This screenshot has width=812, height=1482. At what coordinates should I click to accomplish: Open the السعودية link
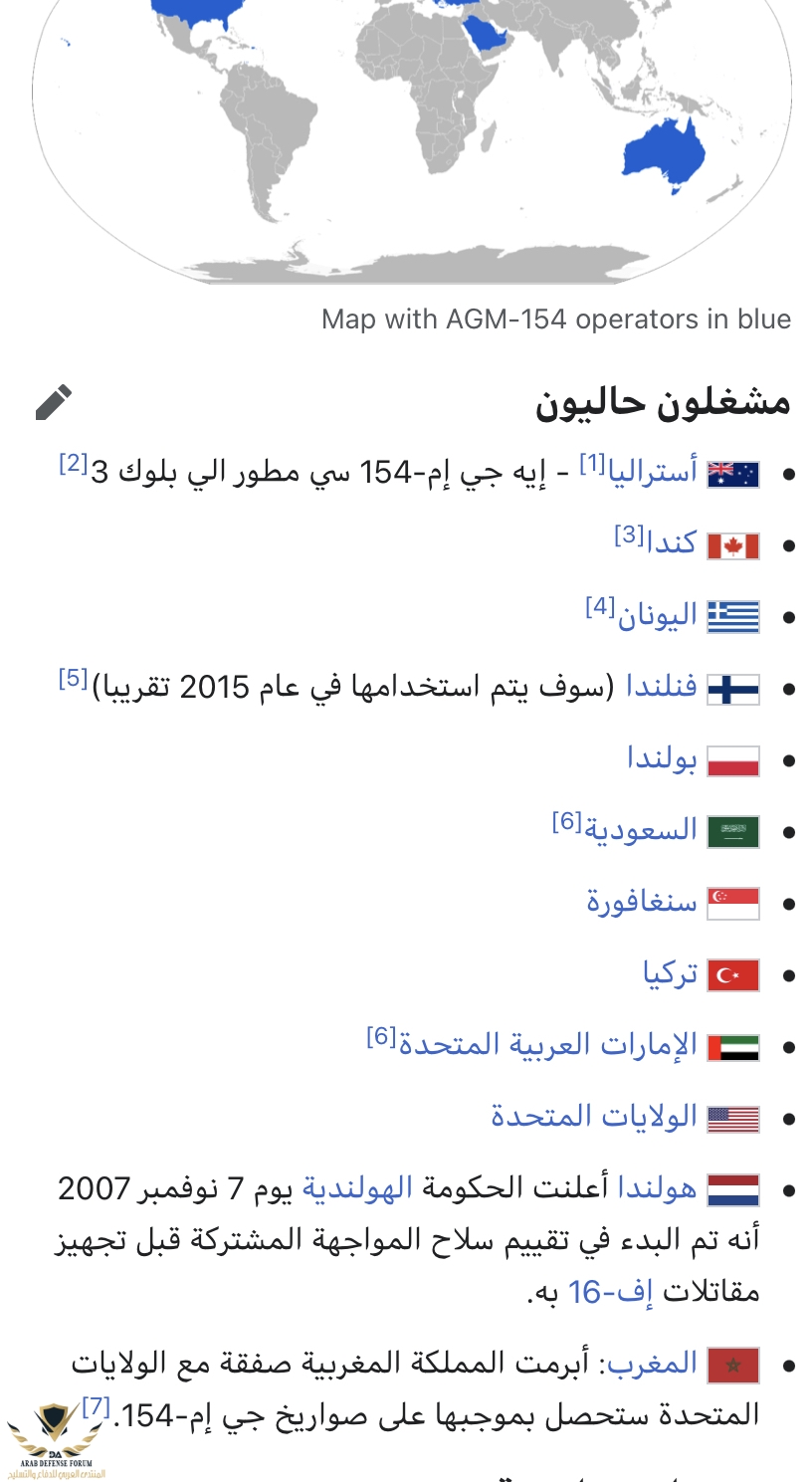[640, 830]
